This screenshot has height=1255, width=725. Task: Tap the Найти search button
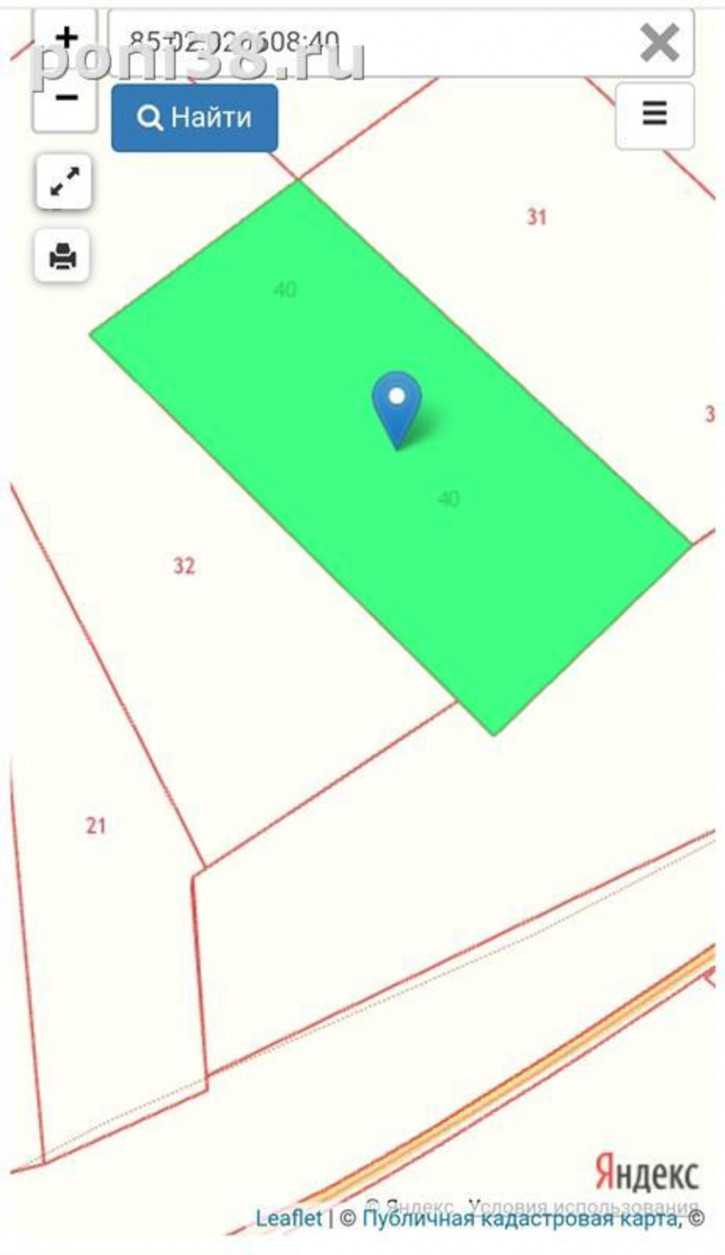pos(195,118)
